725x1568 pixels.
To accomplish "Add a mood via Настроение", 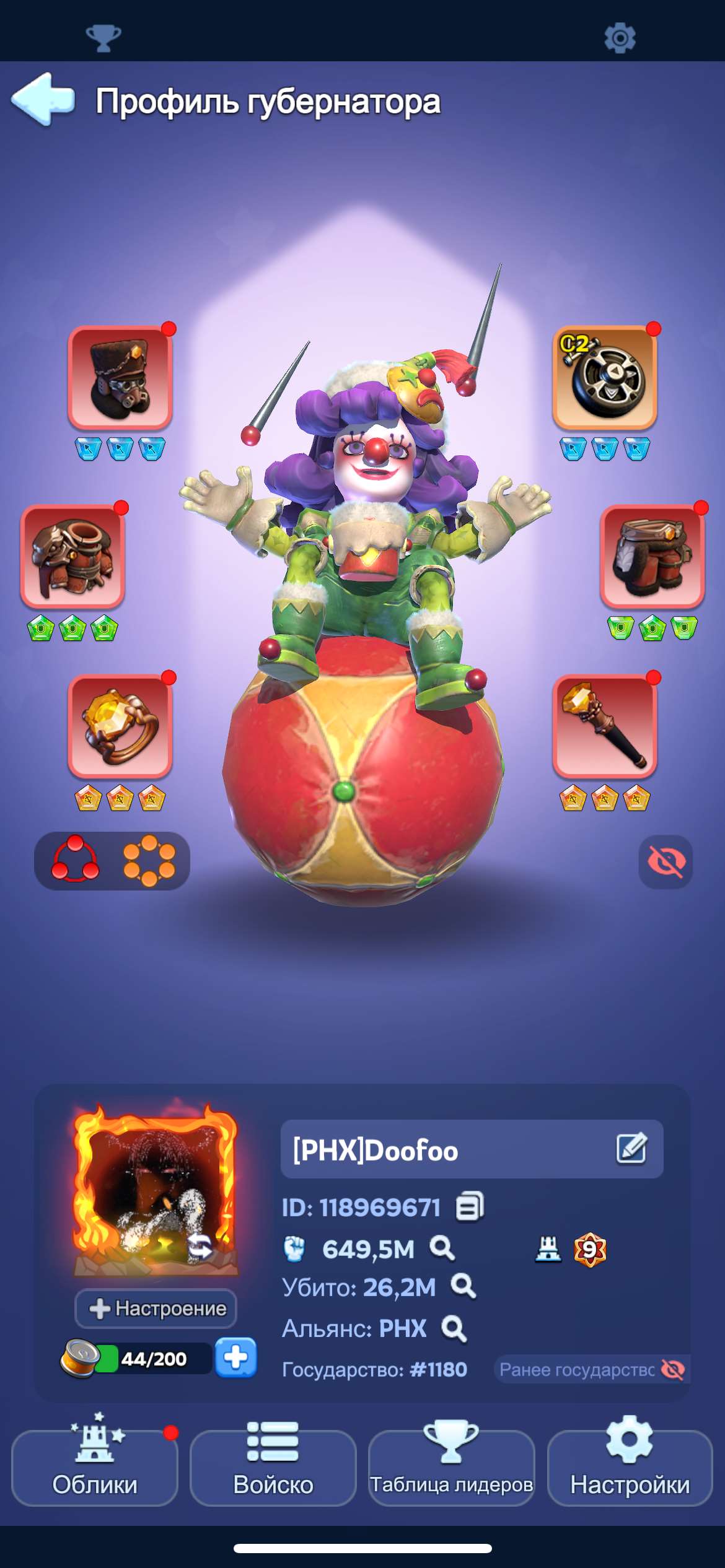I will coord(156,1308).
